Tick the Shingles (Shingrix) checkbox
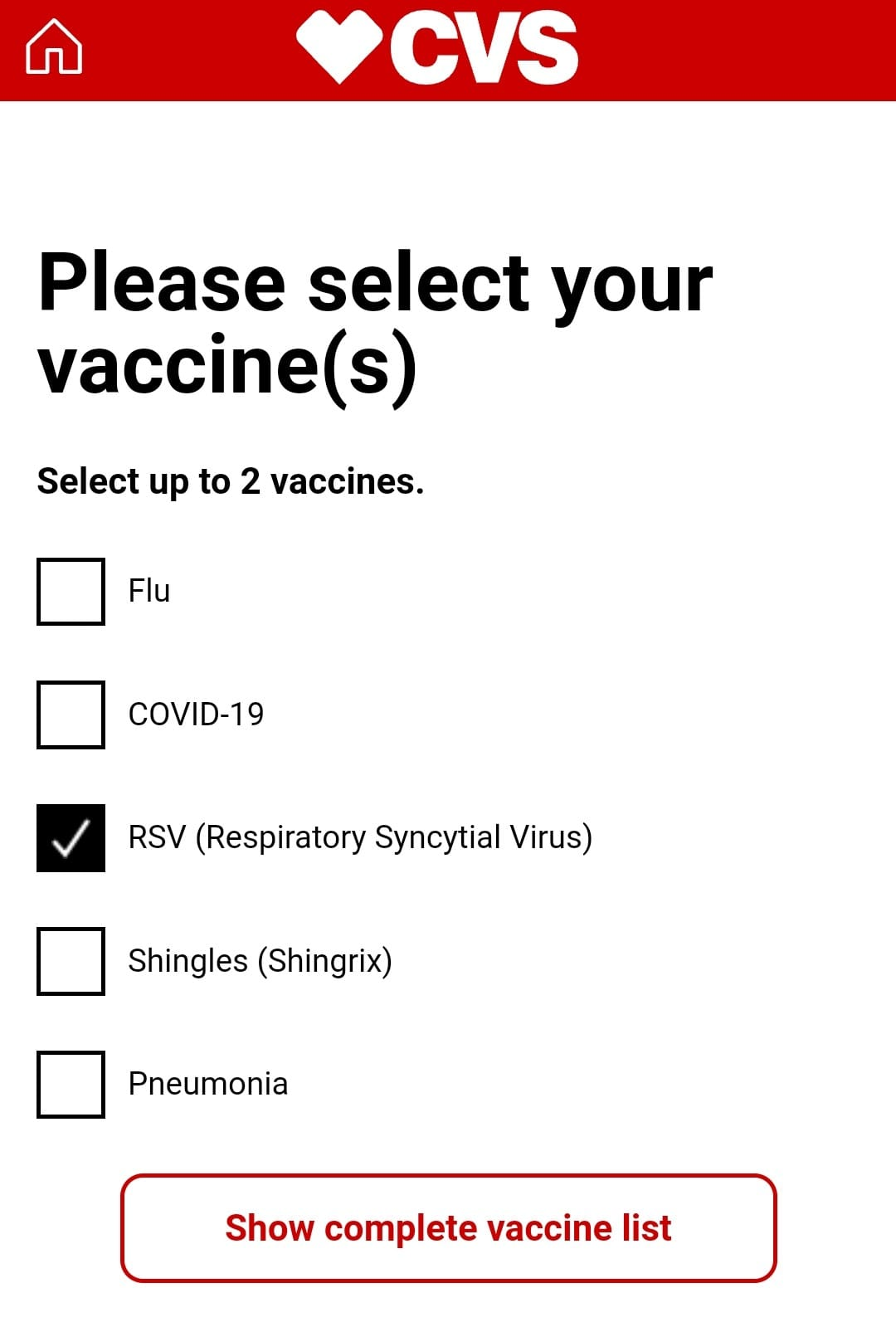 click(71, 961)
